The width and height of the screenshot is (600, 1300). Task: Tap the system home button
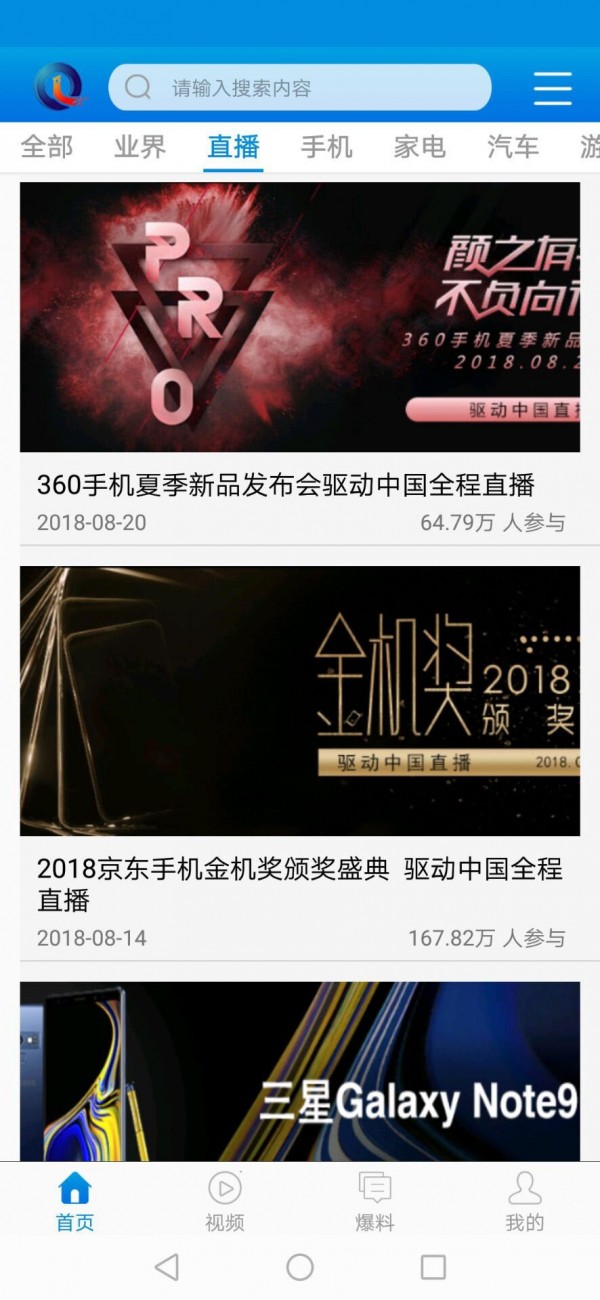click(300, 1267)
